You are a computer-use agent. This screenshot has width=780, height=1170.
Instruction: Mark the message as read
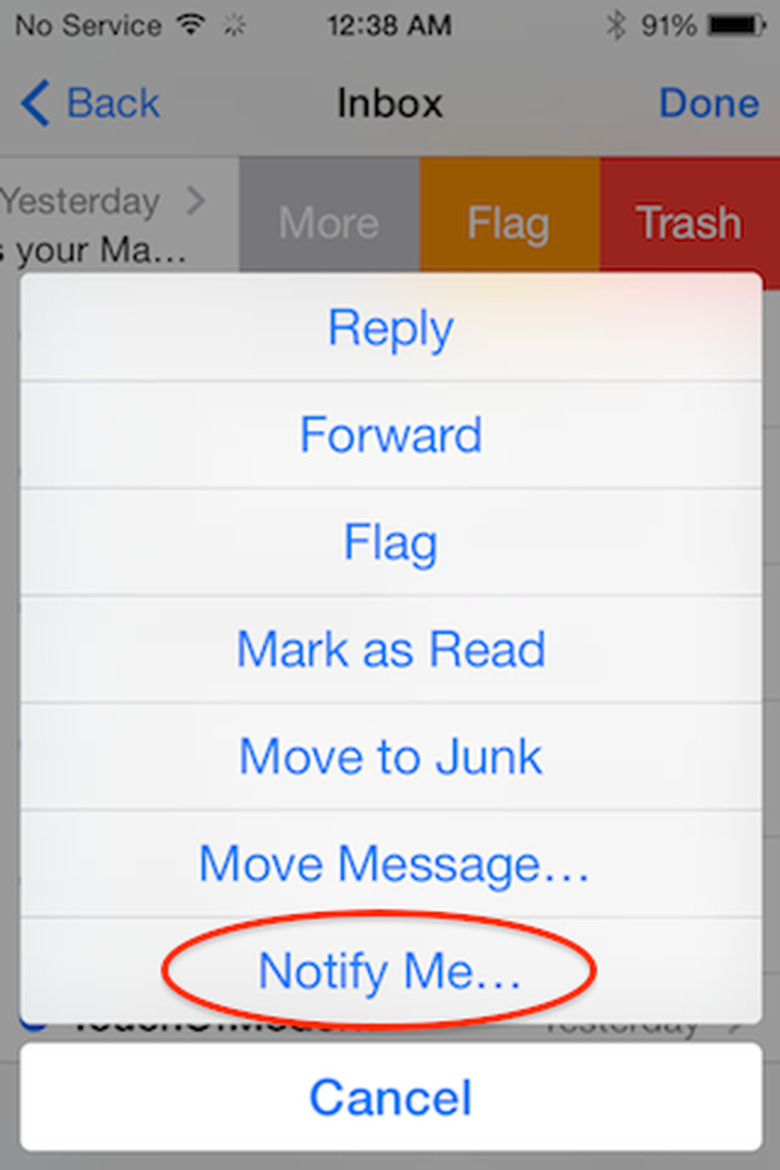click(390, 650)
